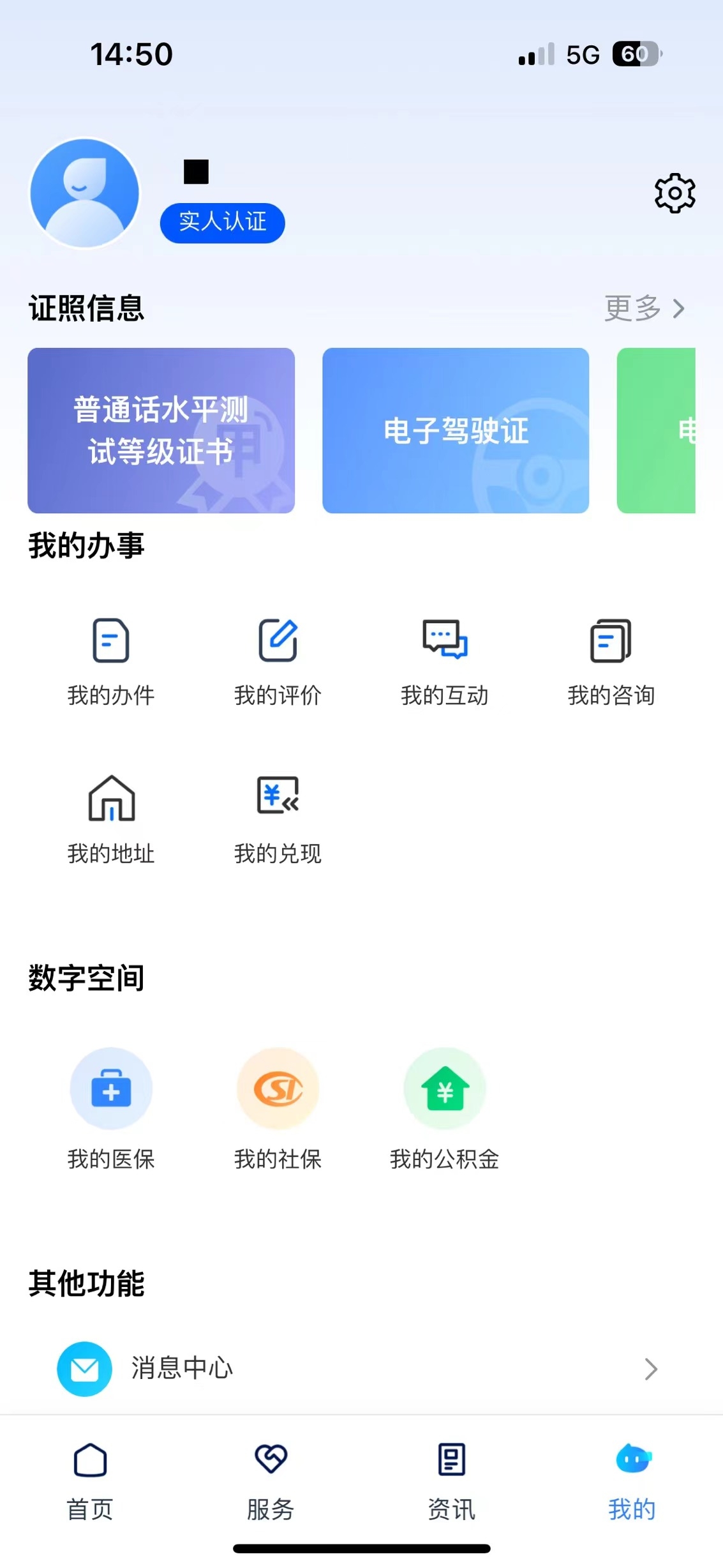Open the 普通话水平测试等级证书 card
The image size is (723, 1568).
pyautogui.click(x=161, y=430)
